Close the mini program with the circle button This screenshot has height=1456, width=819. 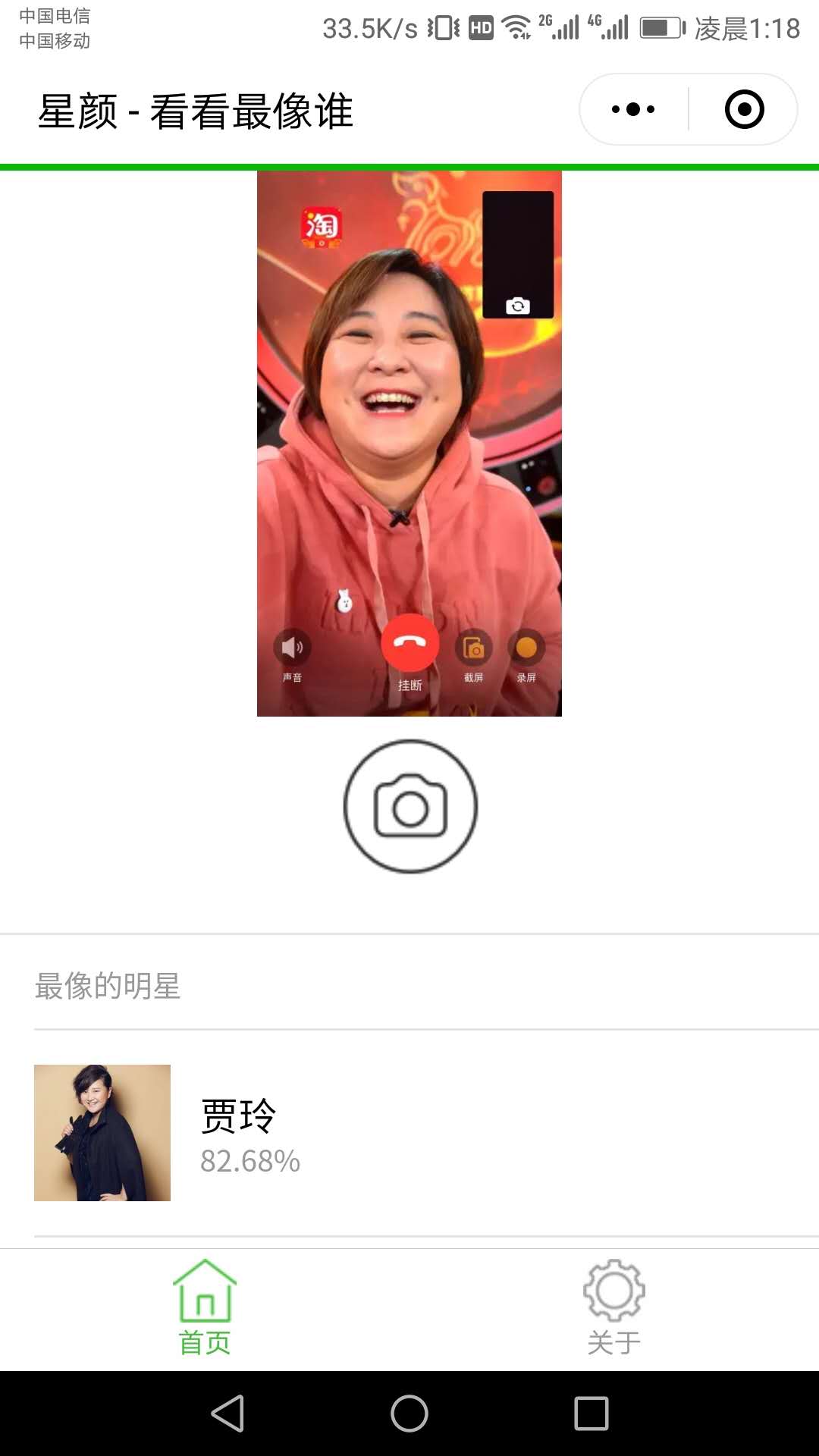coord(744,109)
